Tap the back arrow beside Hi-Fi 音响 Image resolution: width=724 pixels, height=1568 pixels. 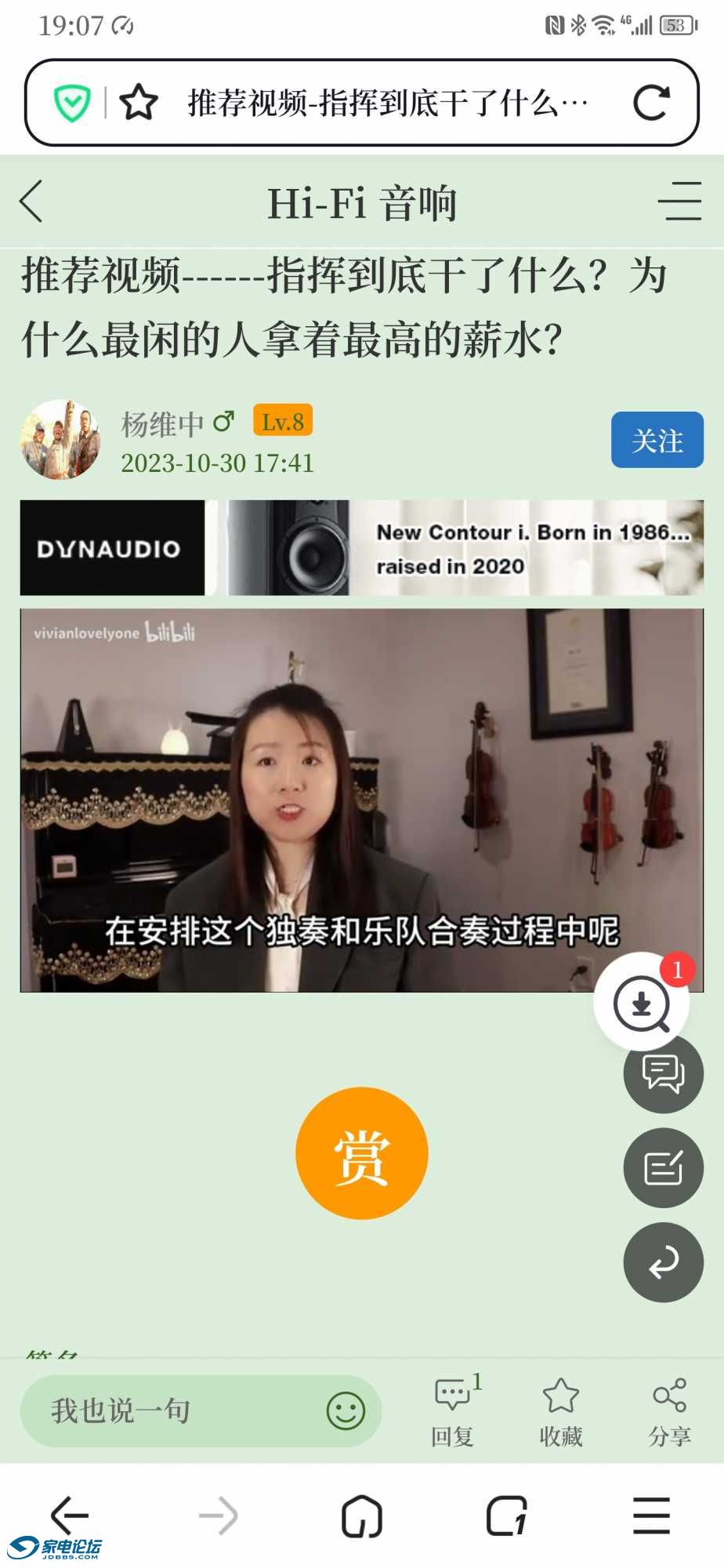click(31, 202)
